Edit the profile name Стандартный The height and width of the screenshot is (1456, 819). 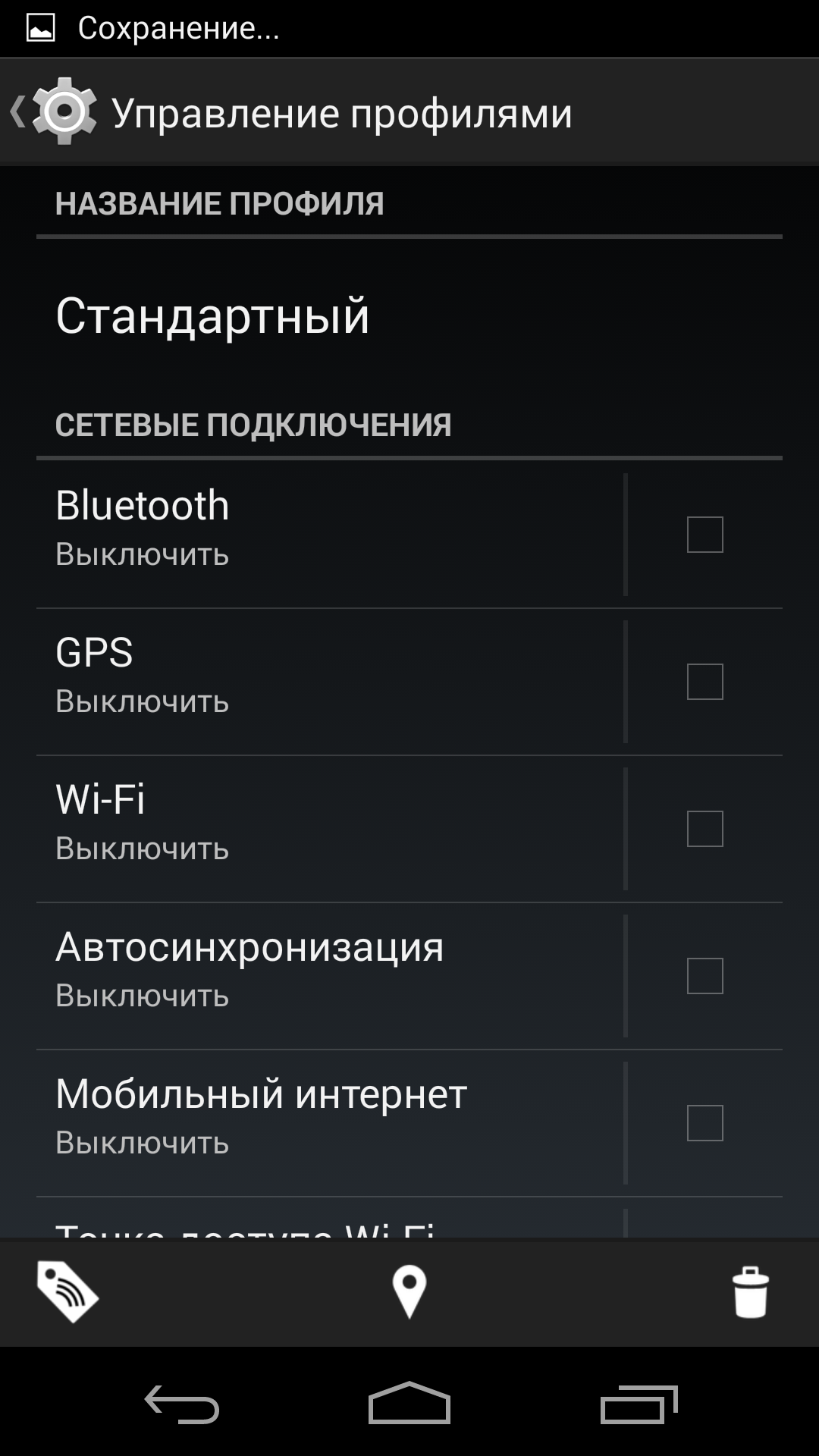tap(212, 315)
